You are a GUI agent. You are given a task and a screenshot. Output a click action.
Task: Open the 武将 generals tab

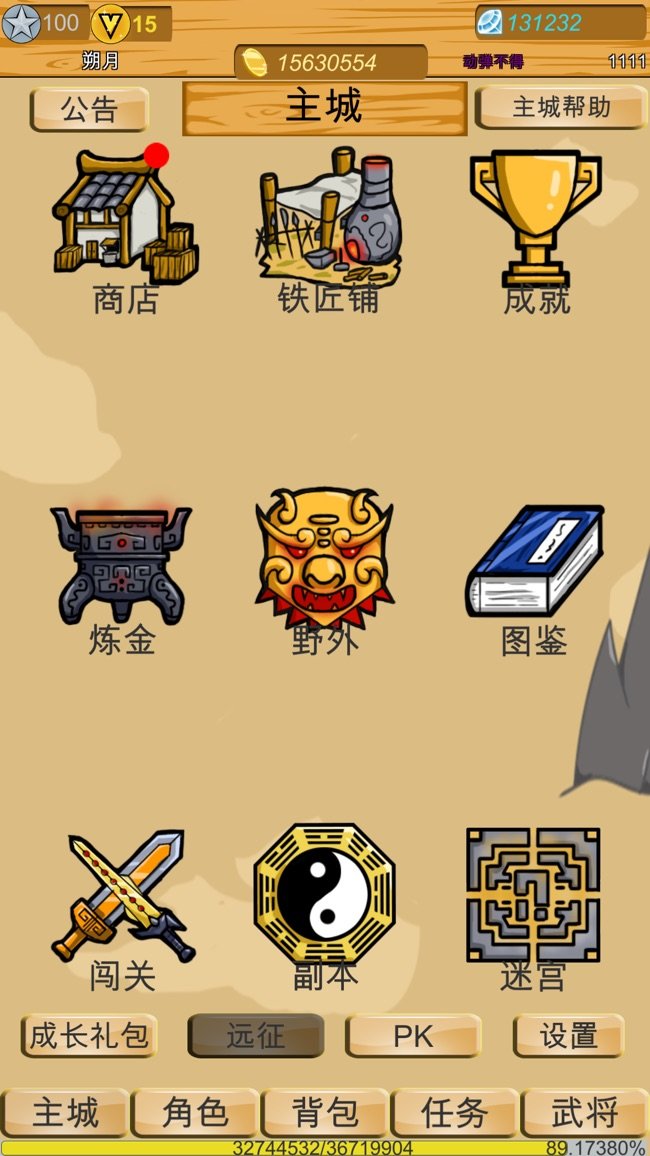click(x=584, y=1113)
